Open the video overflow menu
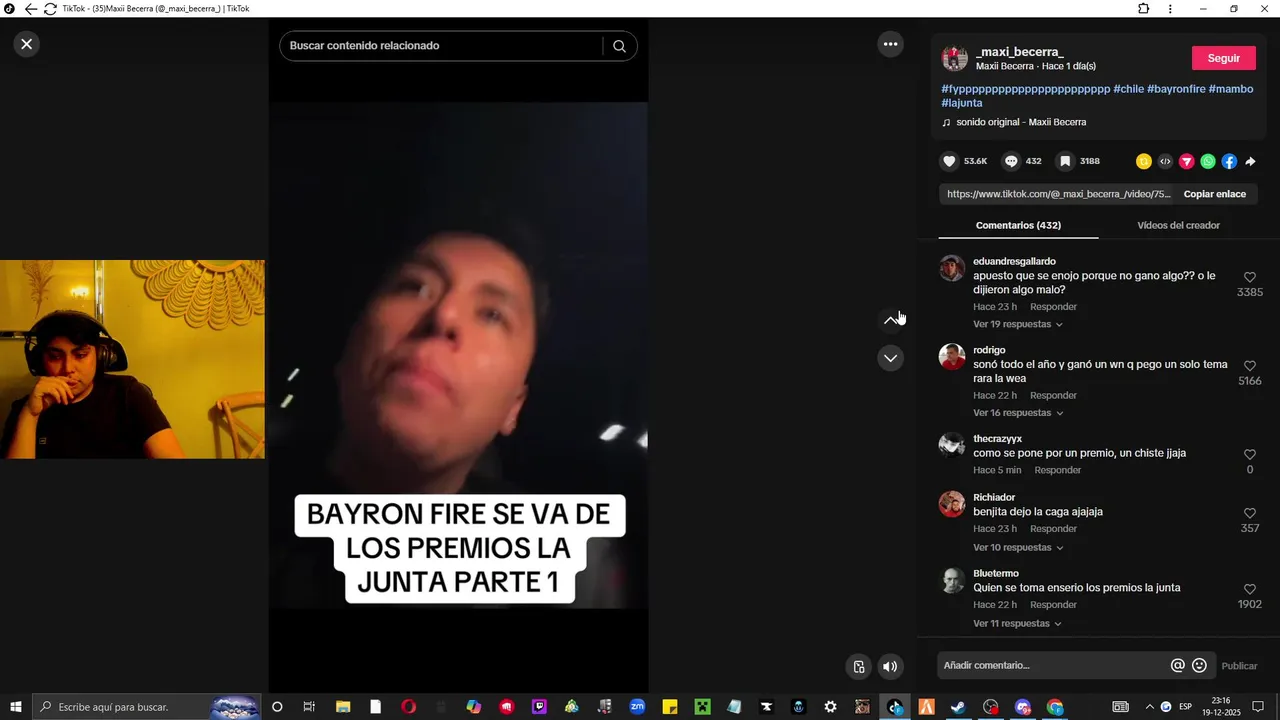This screenshot has width=1280, height=720. pyautogui.click(x=890, y=44)
